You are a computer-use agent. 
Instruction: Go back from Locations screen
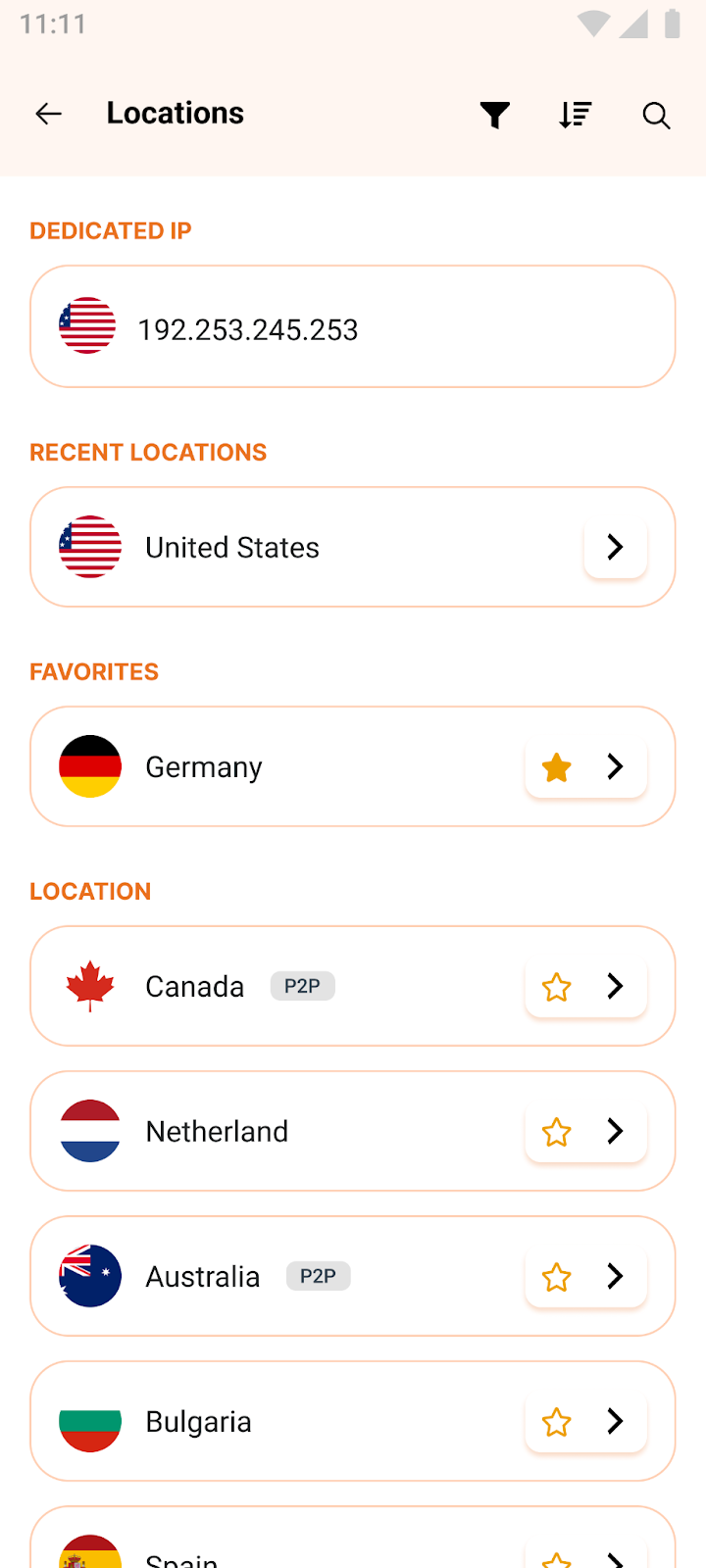tap(48, 114)
